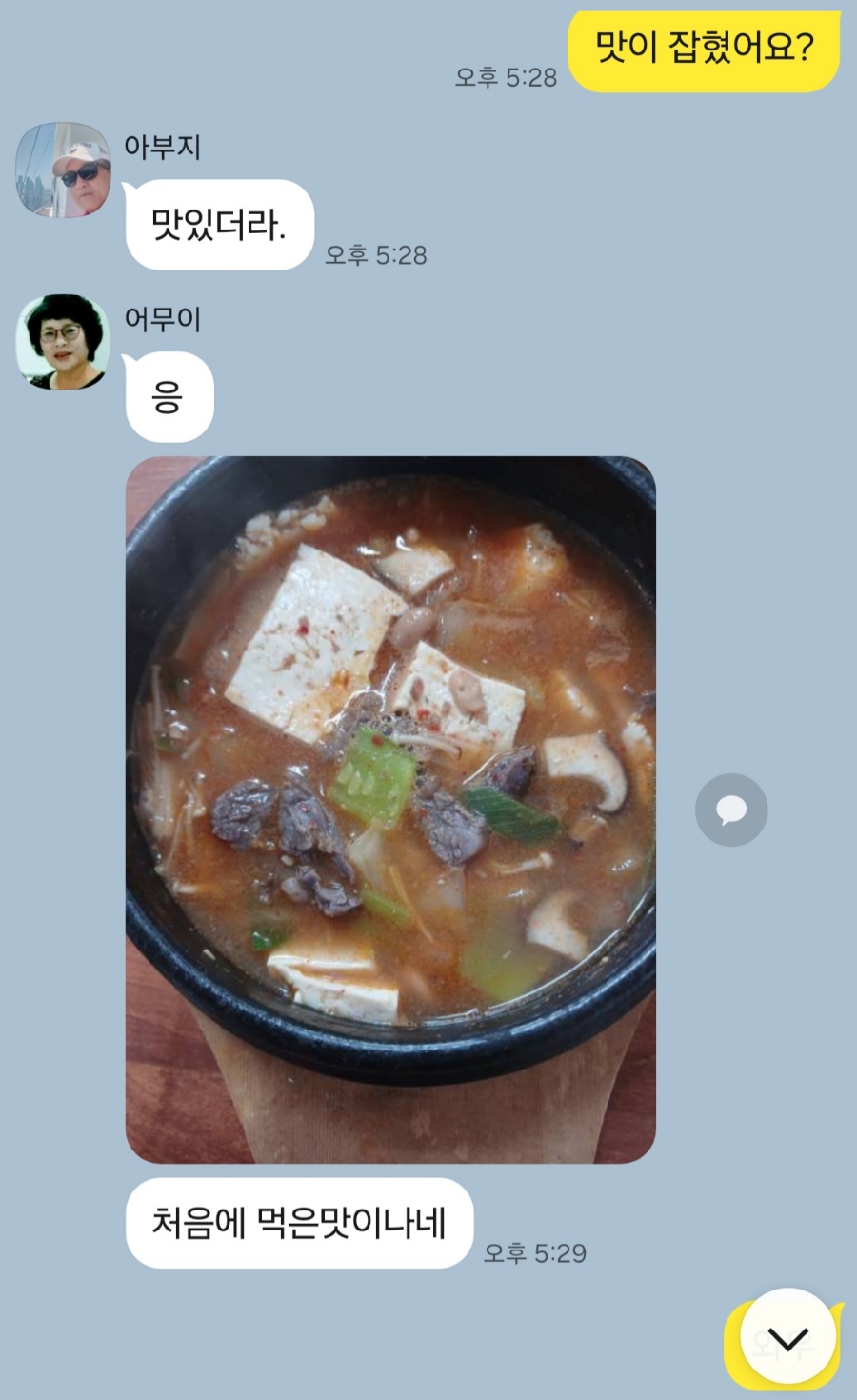Tap the comment bubble beside the photo

[731, 810]
